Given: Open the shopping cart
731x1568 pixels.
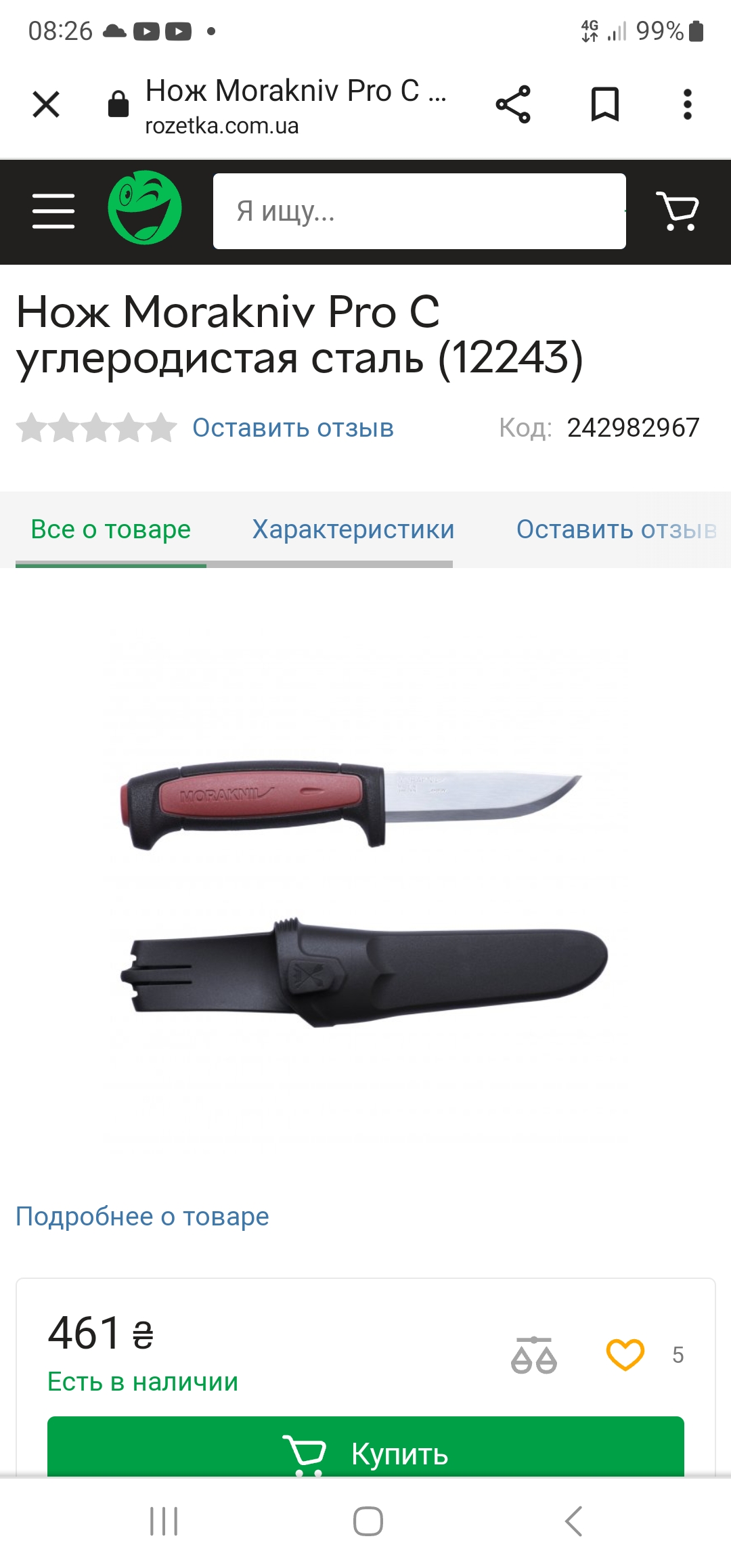Looking at the screenshot, I should click(678, 211).
